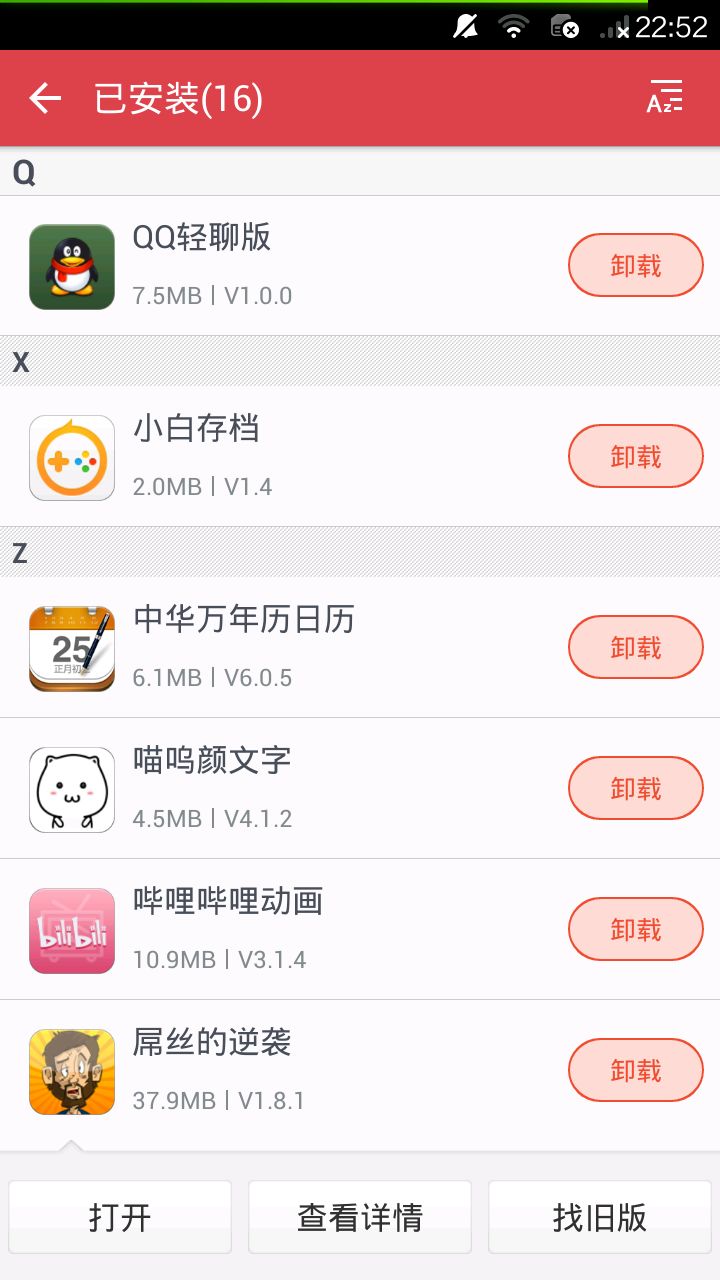720x1280 pixels.
Task: Find older versions via 找旧版
Action: pos(600,1217)
